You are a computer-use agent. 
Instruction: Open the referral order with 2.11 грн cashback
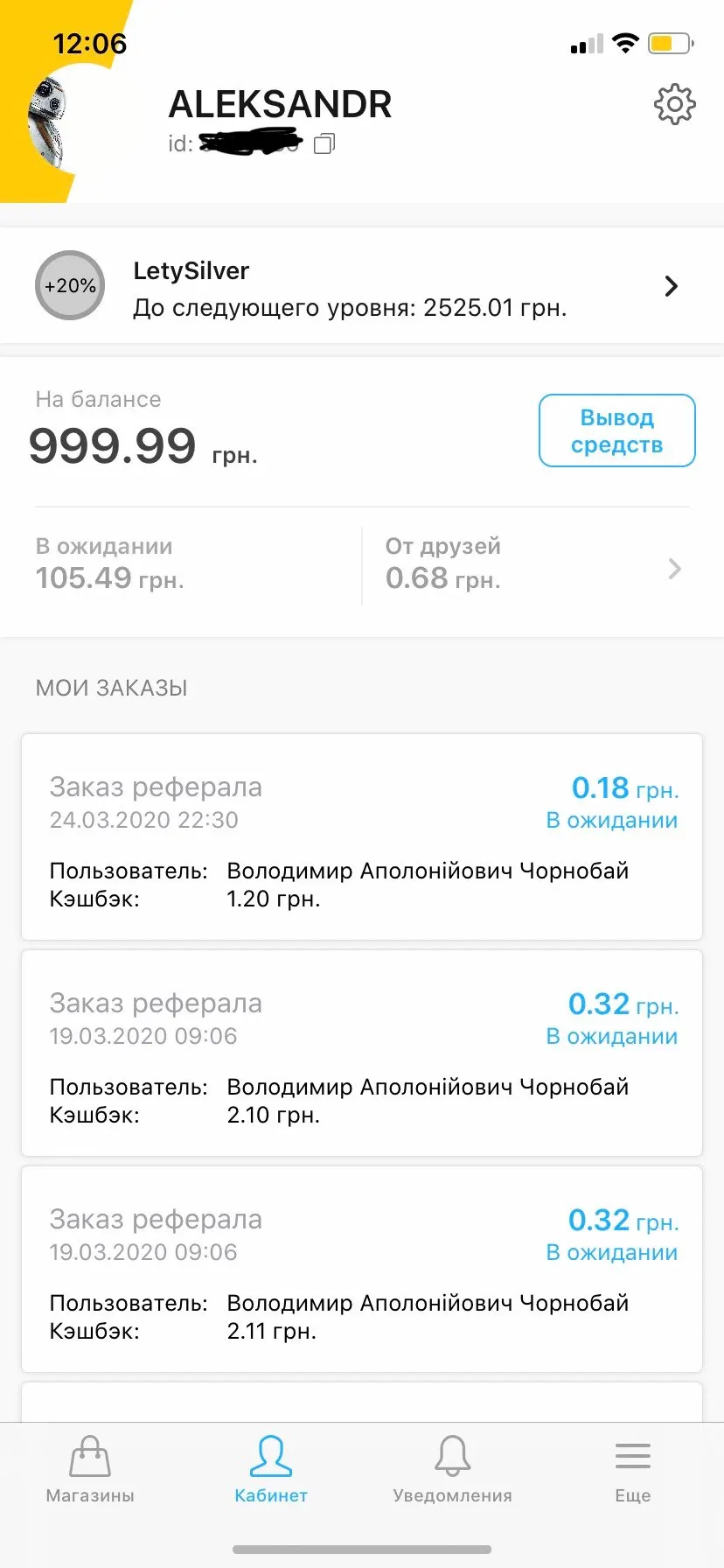(x=362, y=1269)
